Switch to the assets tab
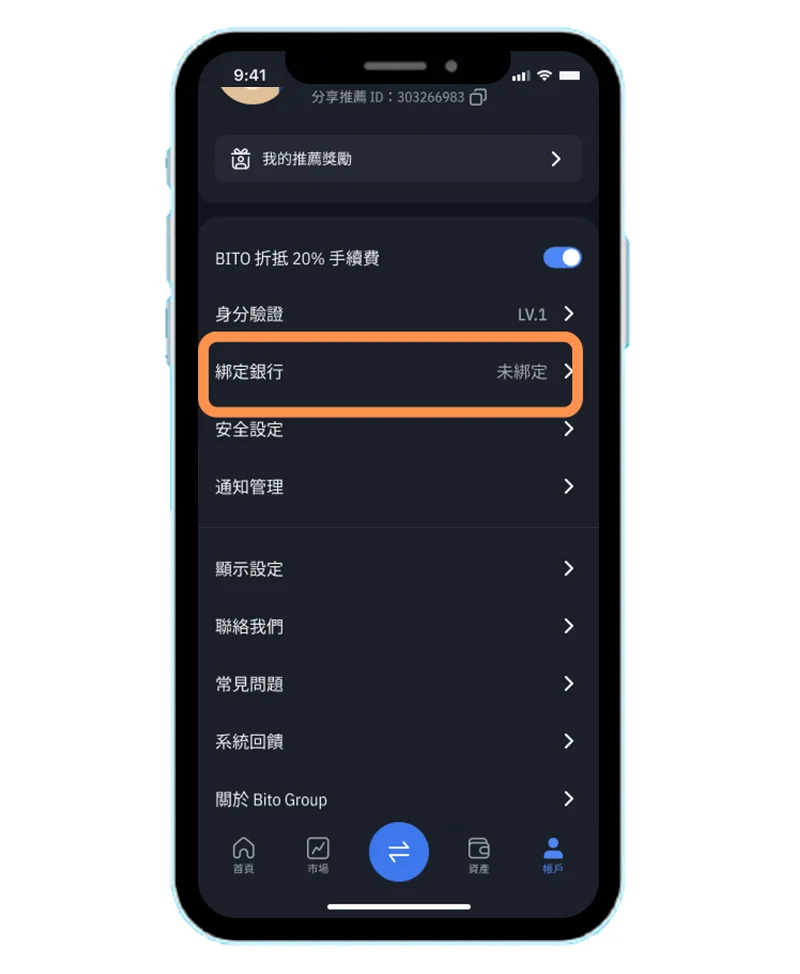 [x=479, y=855]
